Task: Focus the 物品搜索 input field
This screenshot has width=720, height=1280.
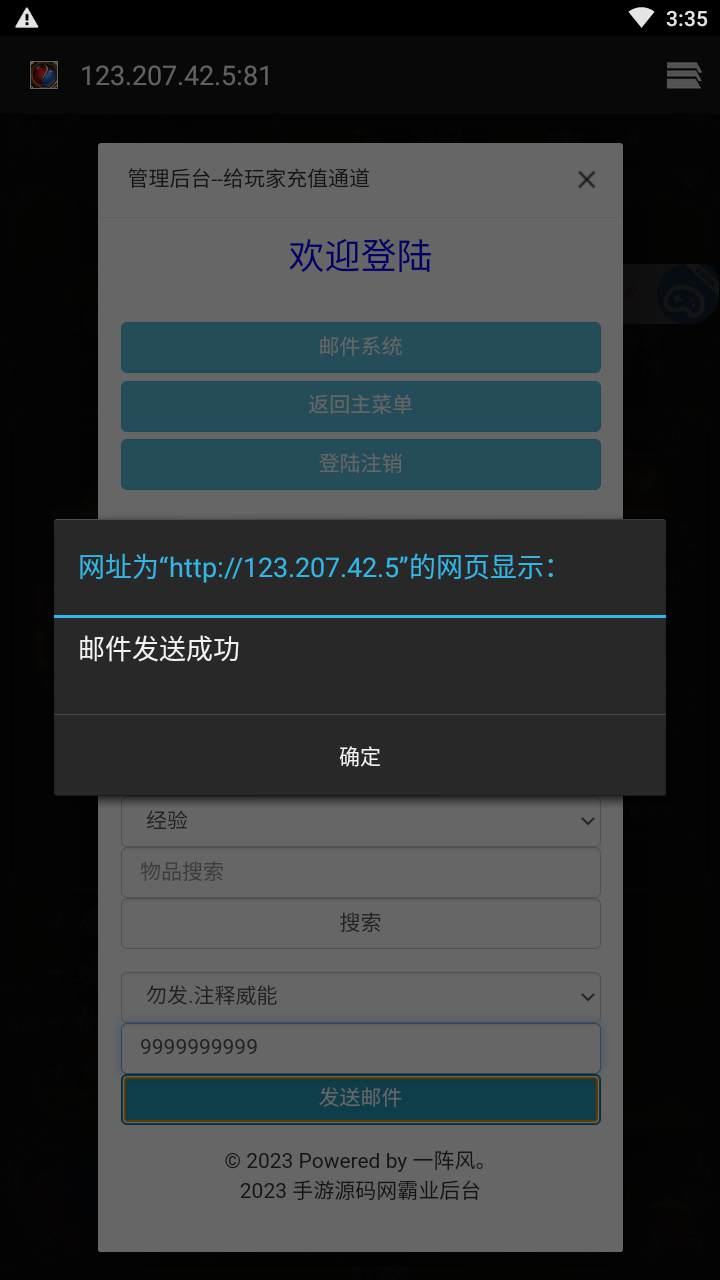Action: pos(360,872)
